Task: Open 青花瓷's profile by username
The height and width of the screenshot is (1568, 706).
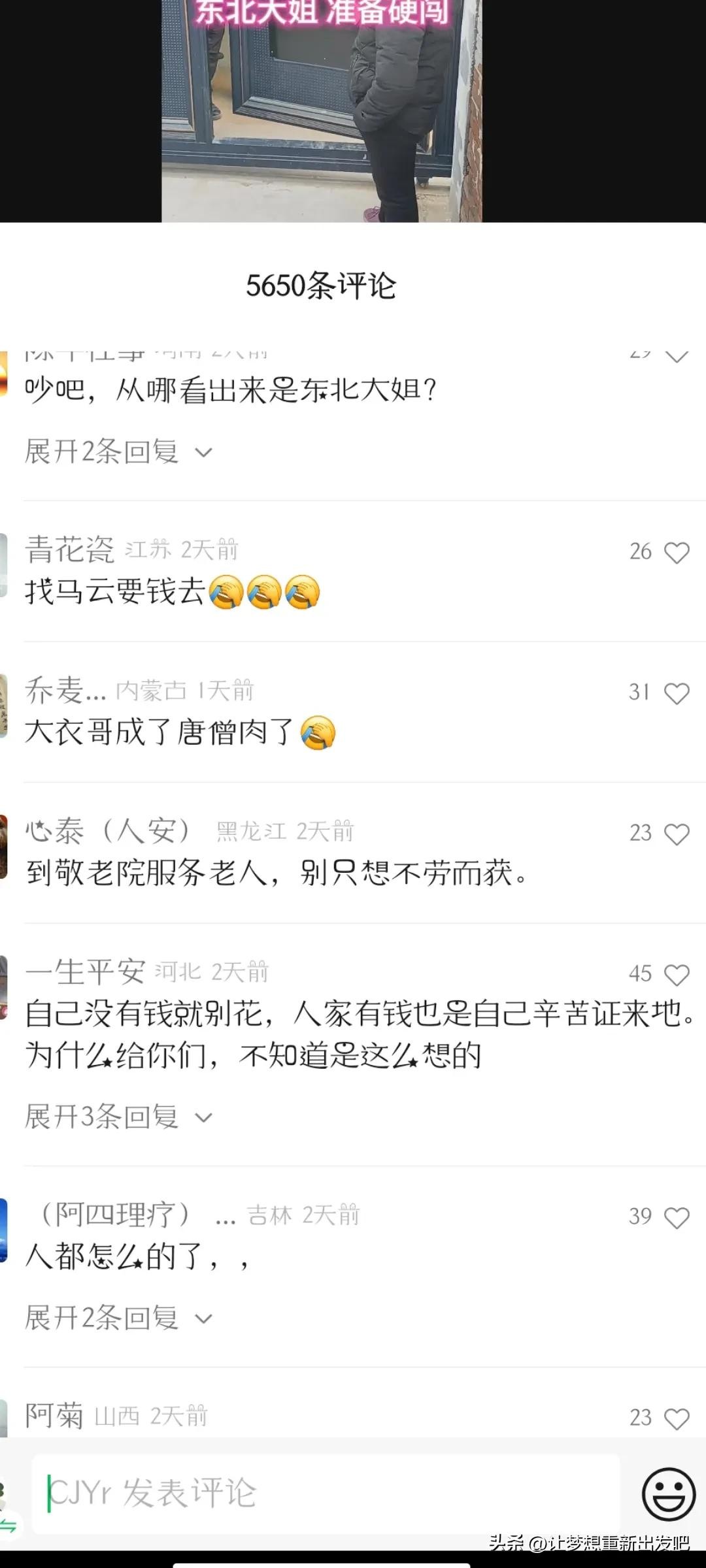Action: point(69,549)
